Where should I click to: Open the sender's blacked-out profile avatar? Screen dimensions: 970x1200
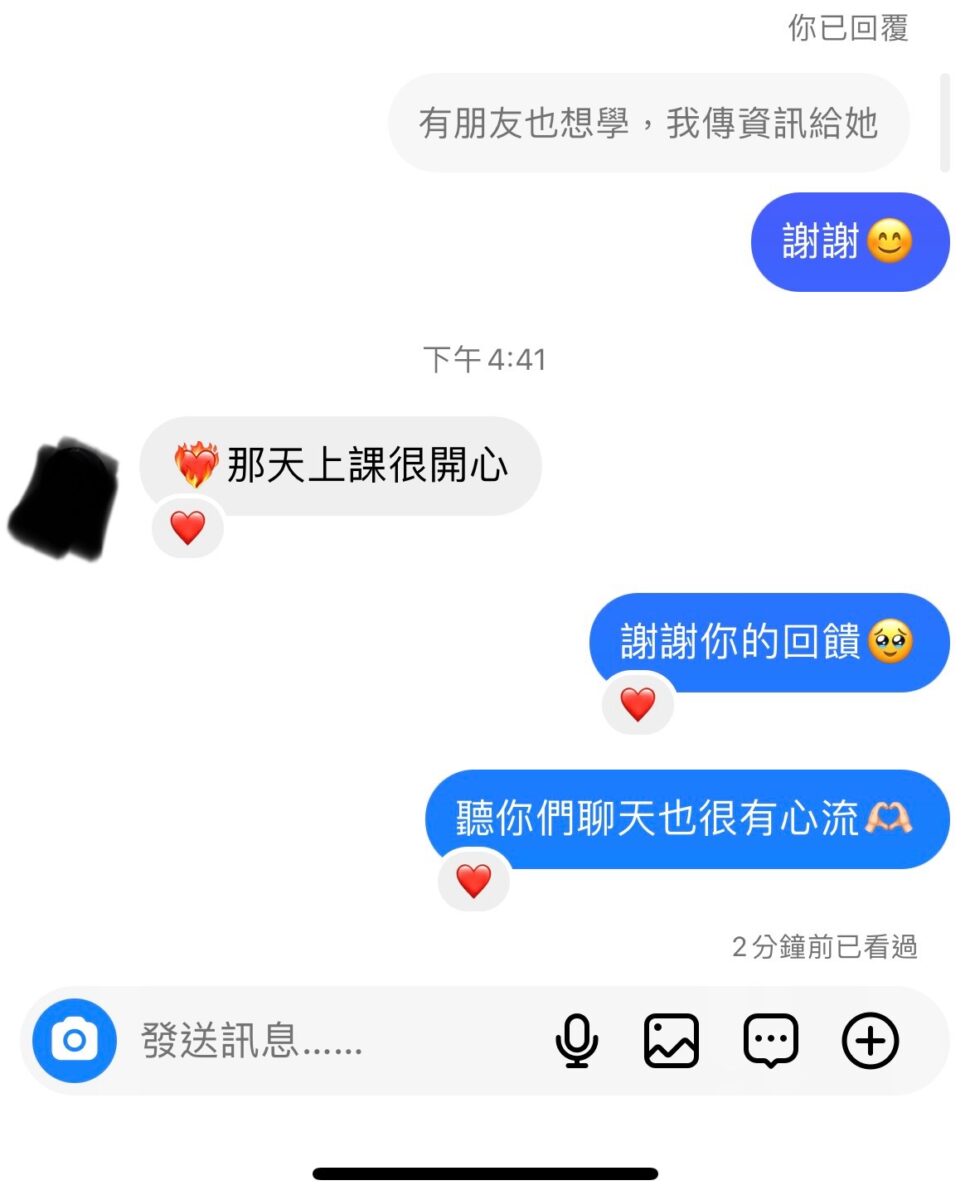pyautogui.click(x=63, y=499)
